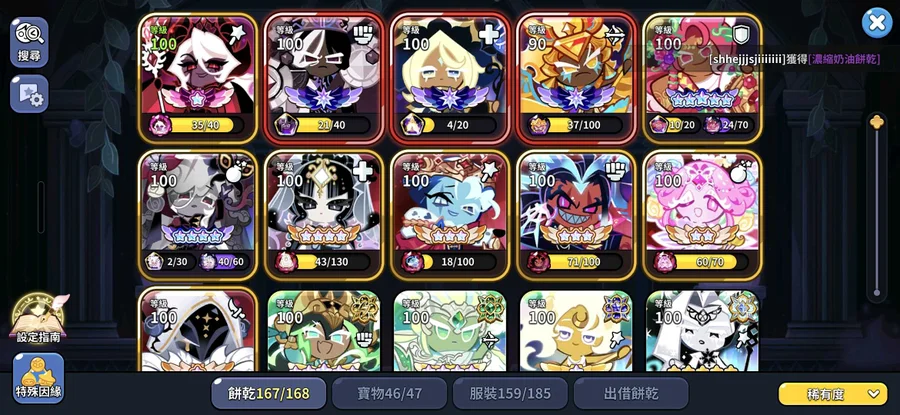
Task: Open 特殊因緣 special bonds
Action: pos(38,377)
